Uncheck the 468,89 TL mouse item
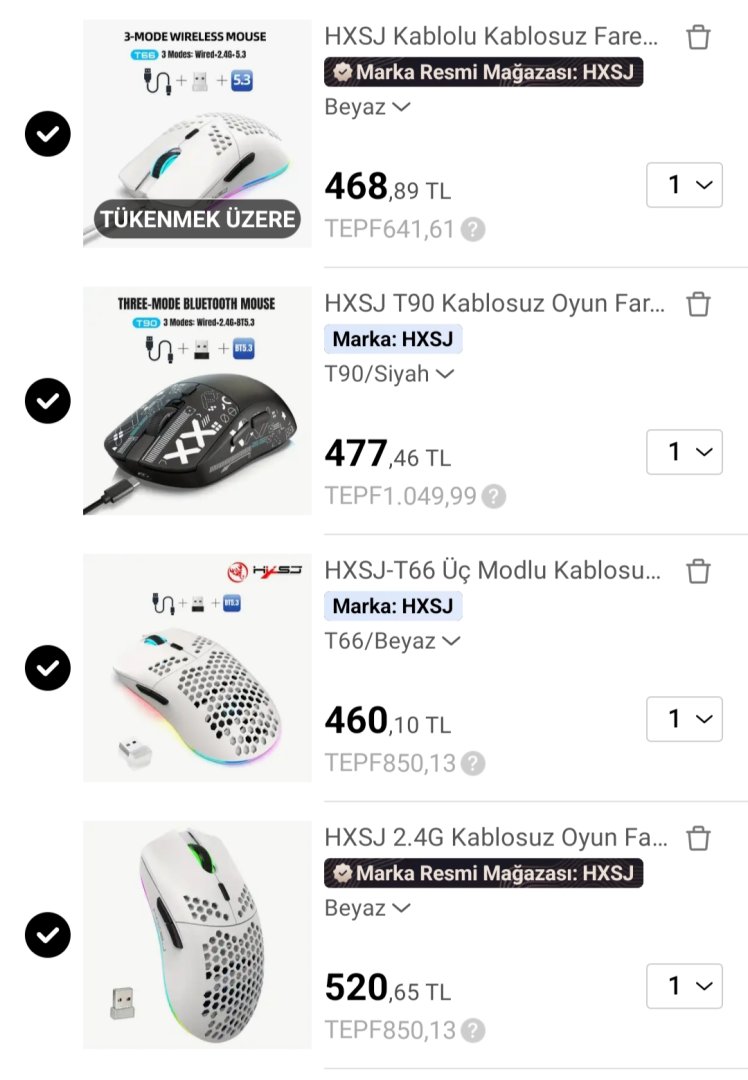Viewport: 748px width, 1080px height. pos(48,135)
